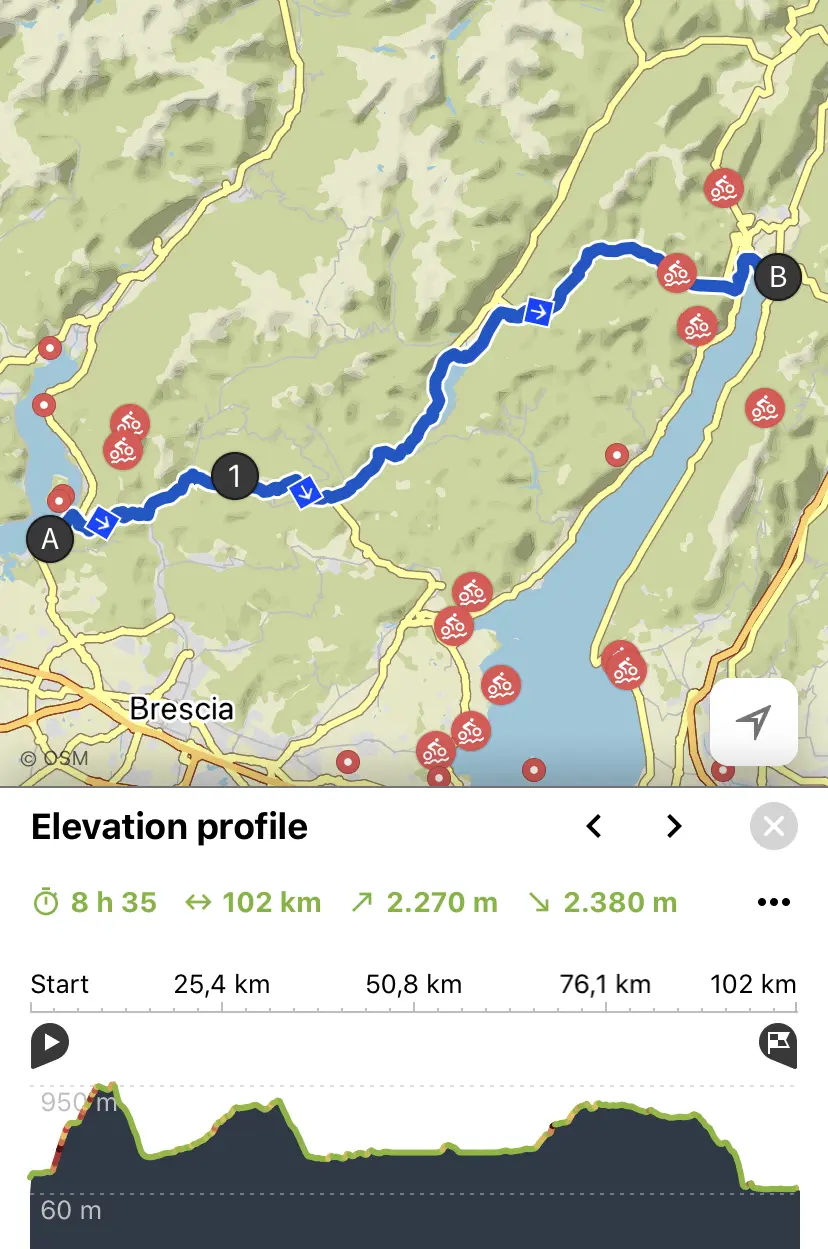828x1249 pixels.
Task: Select destination marker B
Action: pos(777,277)
